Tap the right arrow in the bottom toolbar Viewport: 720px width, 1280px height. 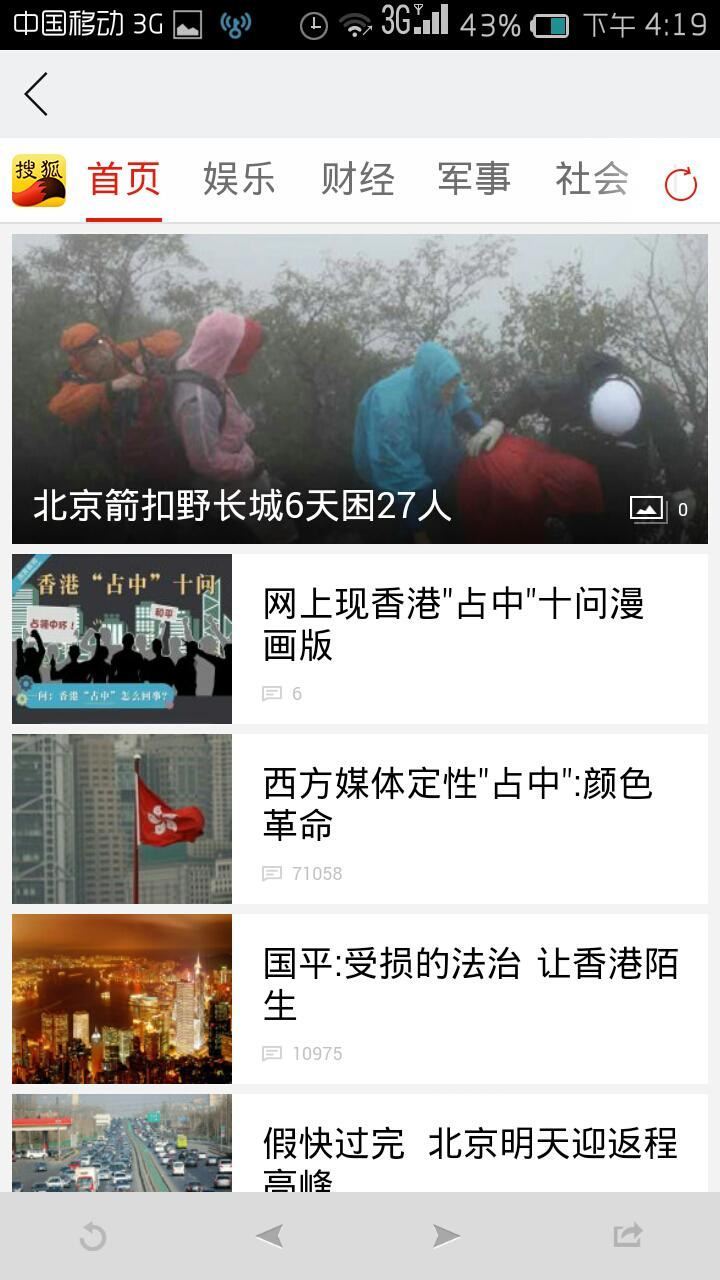pyautogui.click(x=446, y=1237)
